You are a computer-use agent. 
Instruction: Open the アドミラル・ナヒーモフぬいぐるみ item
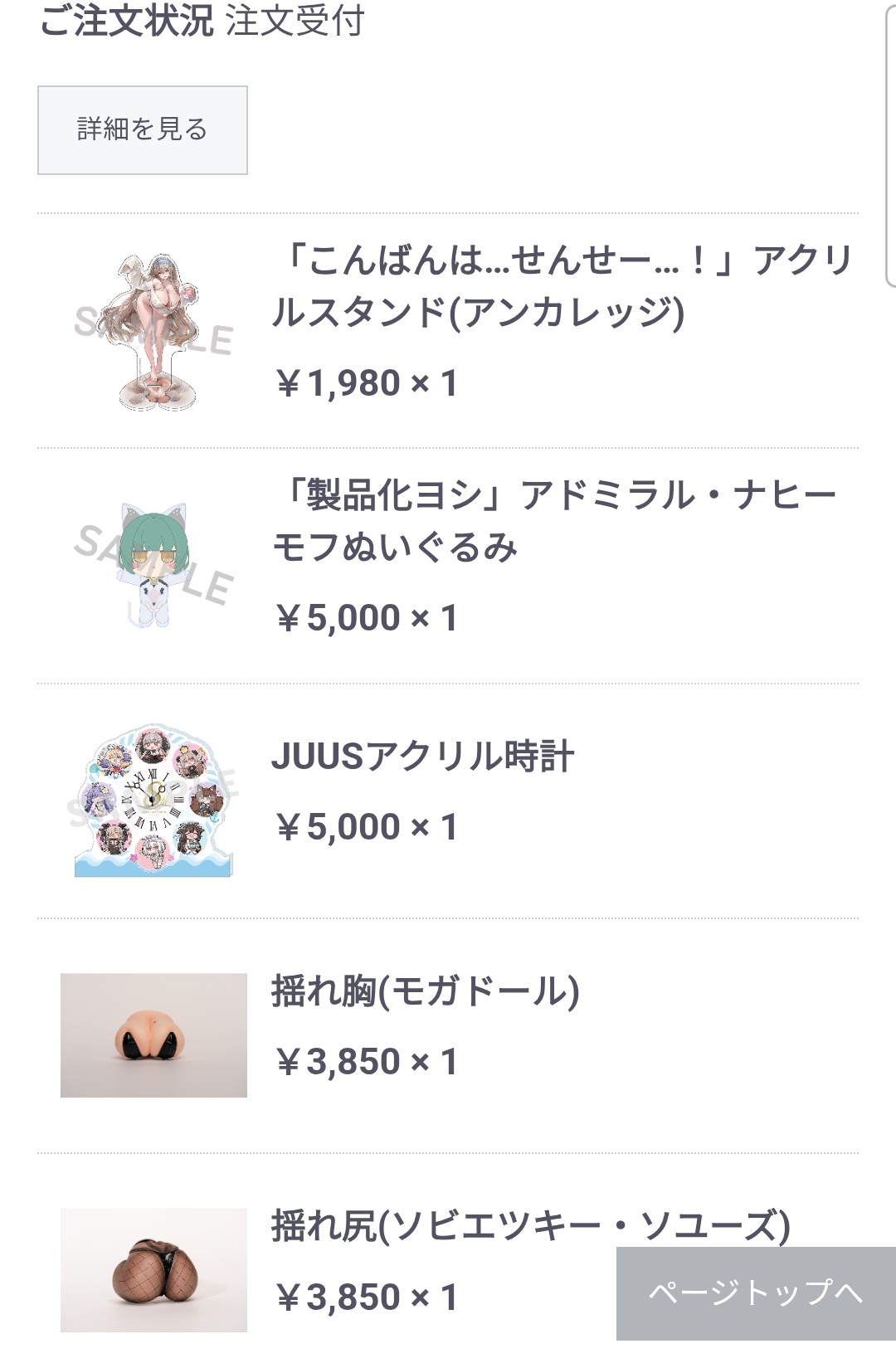(x=553, y=520)
